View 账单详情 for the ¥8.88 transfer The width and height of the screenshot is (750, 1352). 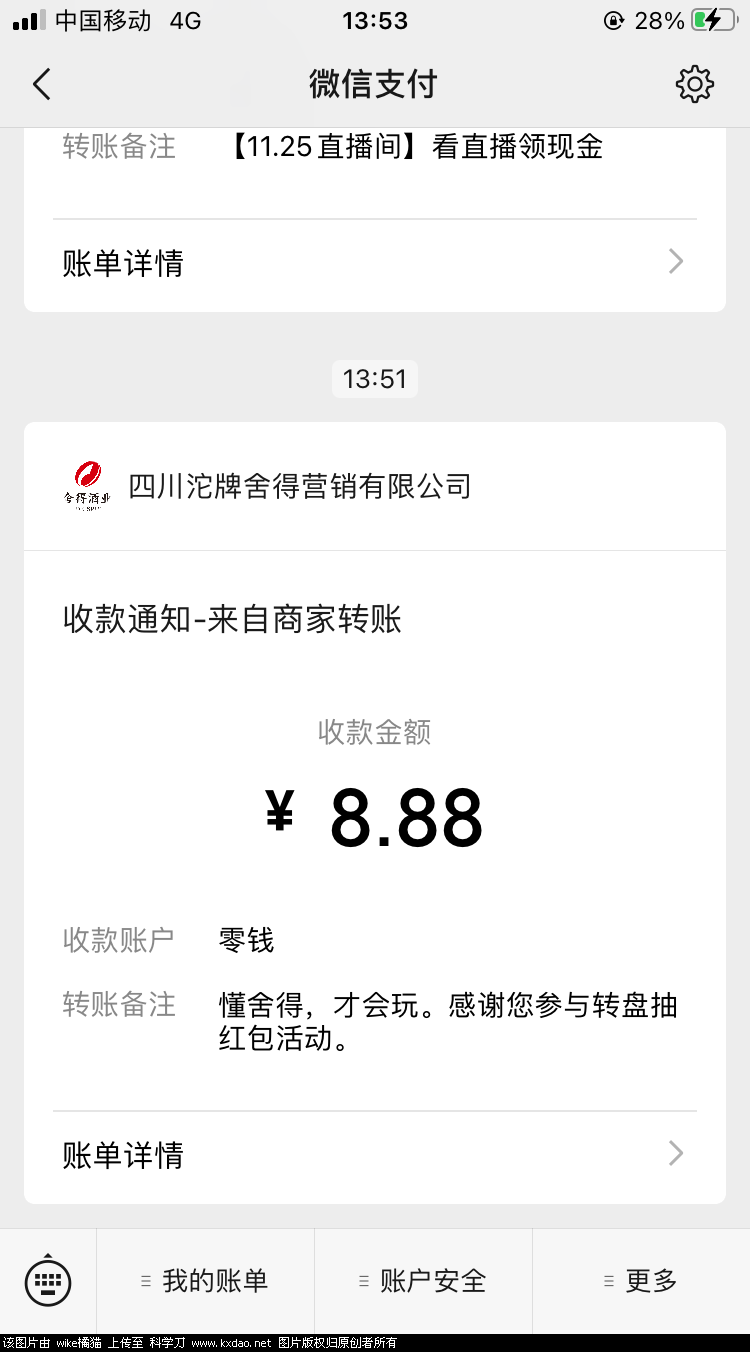pyautogui.click(x=374, y=1155)
